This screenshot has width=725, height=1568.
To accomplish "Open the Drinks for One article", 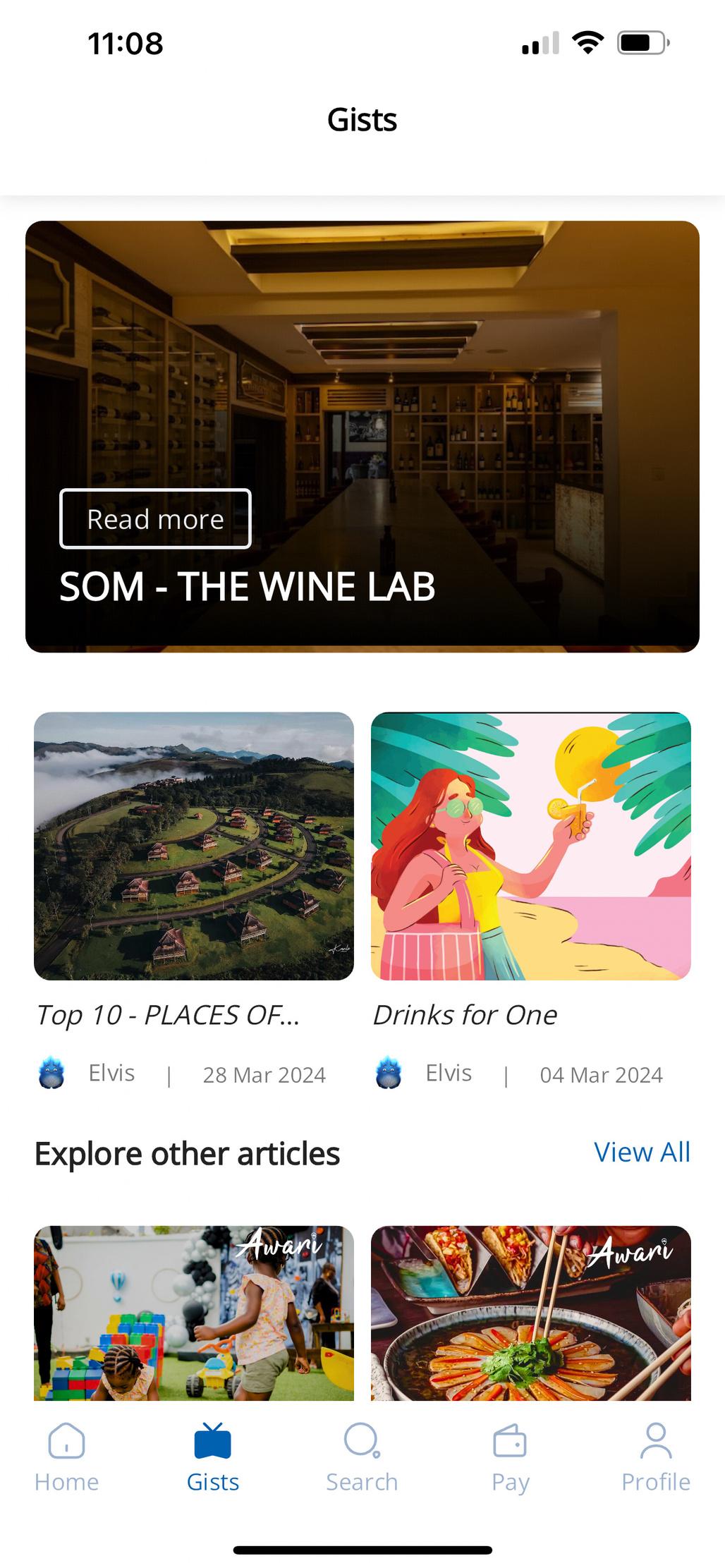I will tap(530, 846).
